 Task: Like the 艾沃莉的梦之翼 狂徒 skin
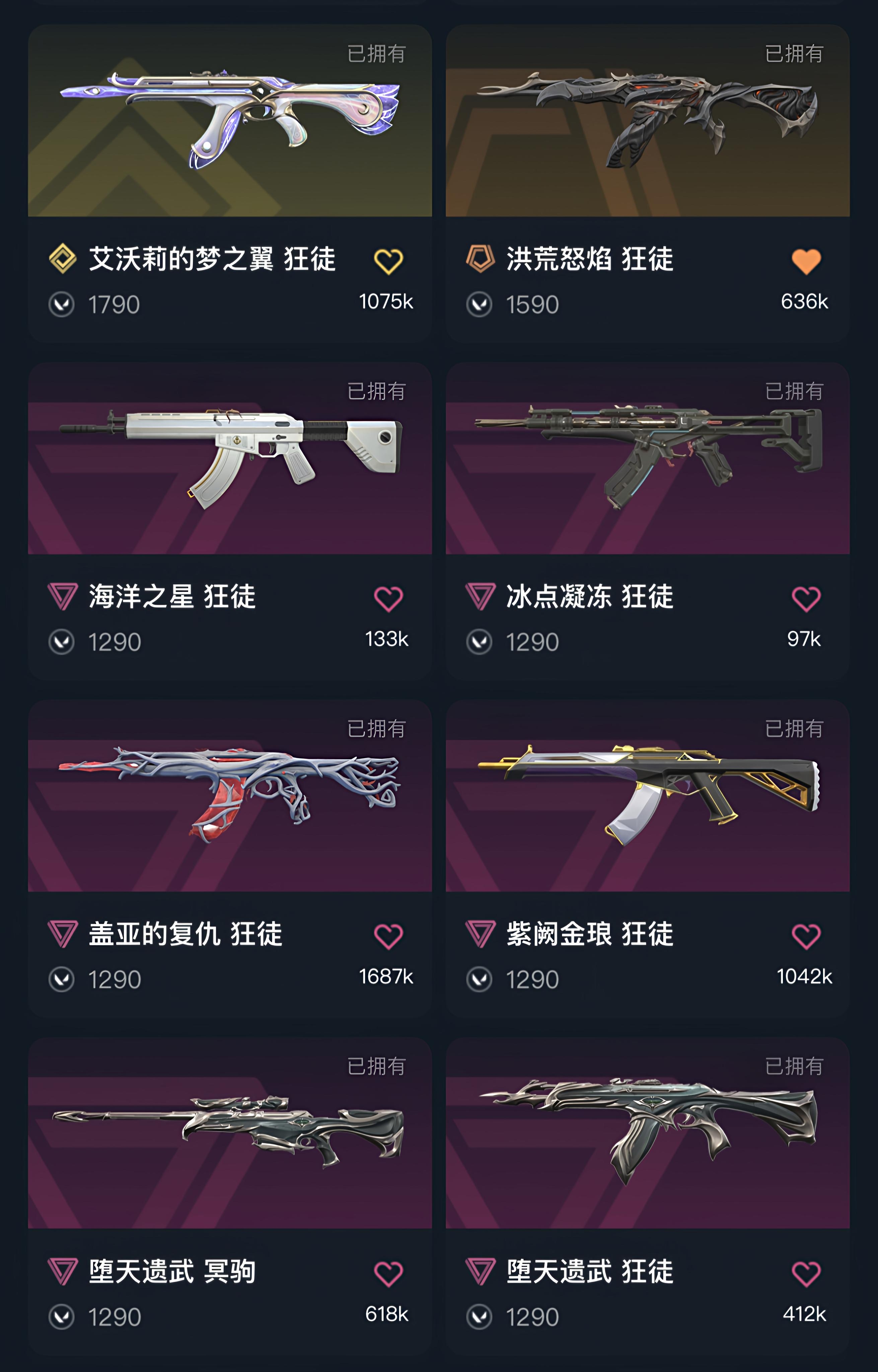click(x=388, y=262)
